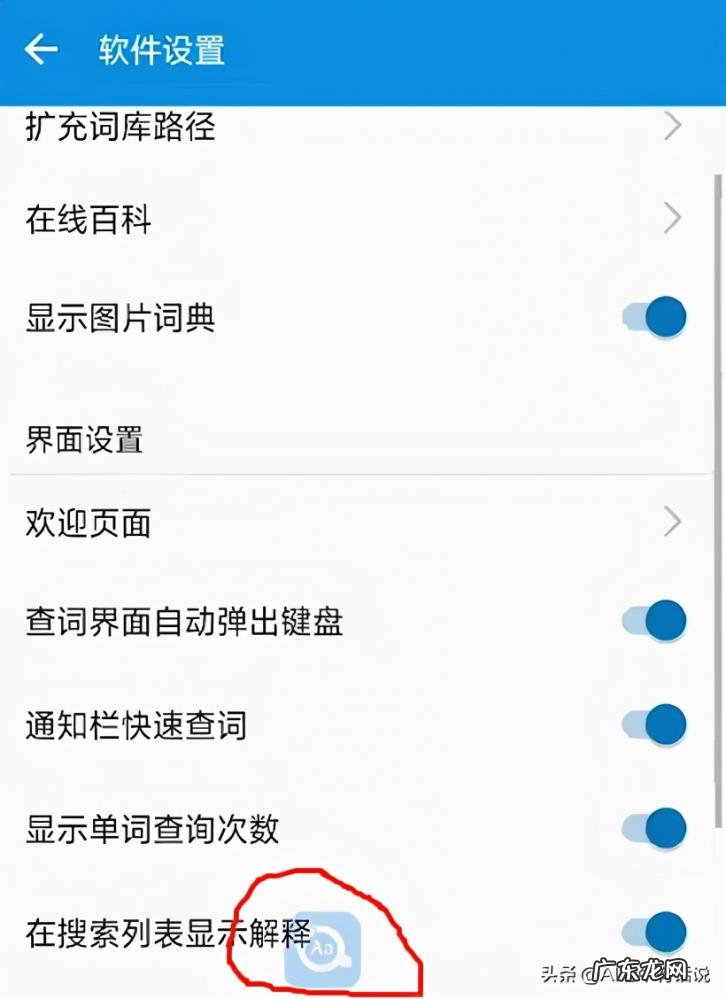Click the 界面设置 section header
726x999 pixels.
pos(85,437)
